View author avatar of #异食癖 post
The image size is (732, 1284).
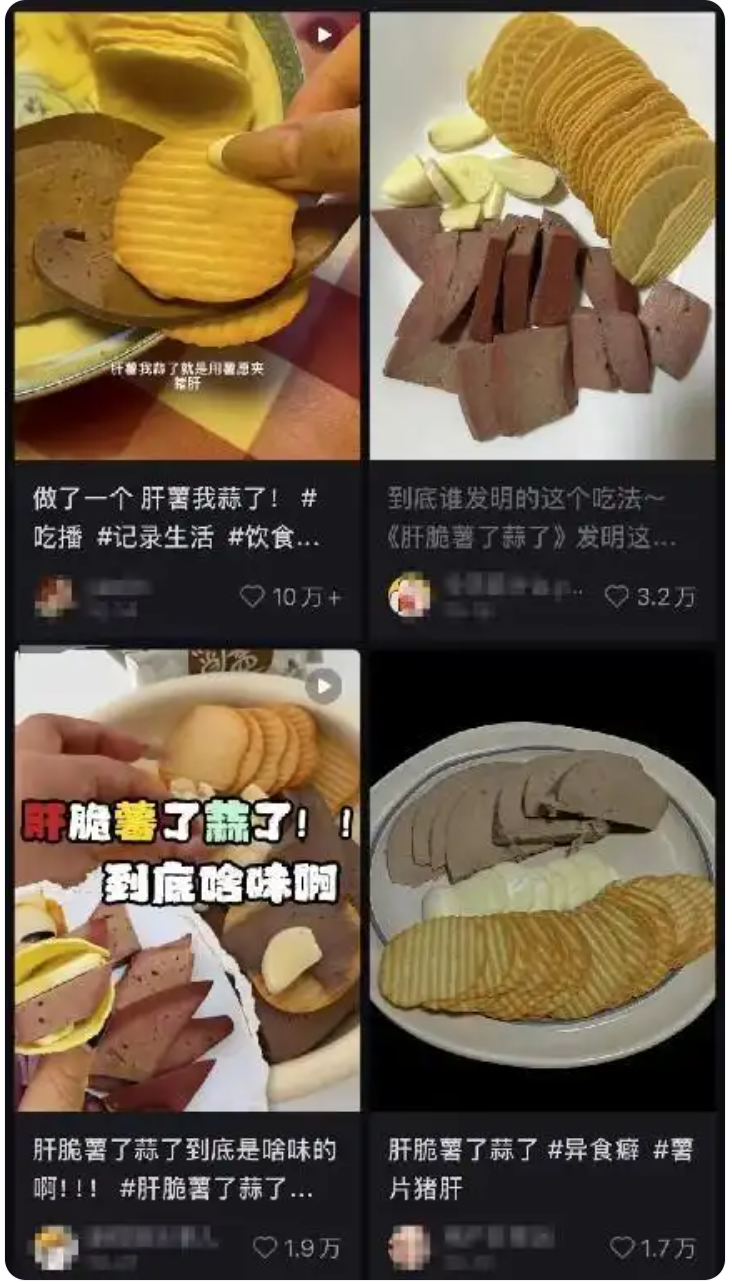pos(409,1246)
